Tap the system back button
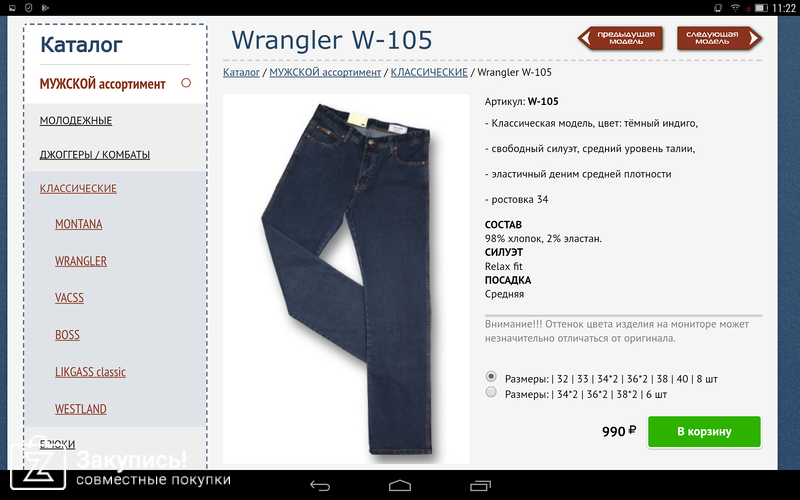 [x=320, y=485]
